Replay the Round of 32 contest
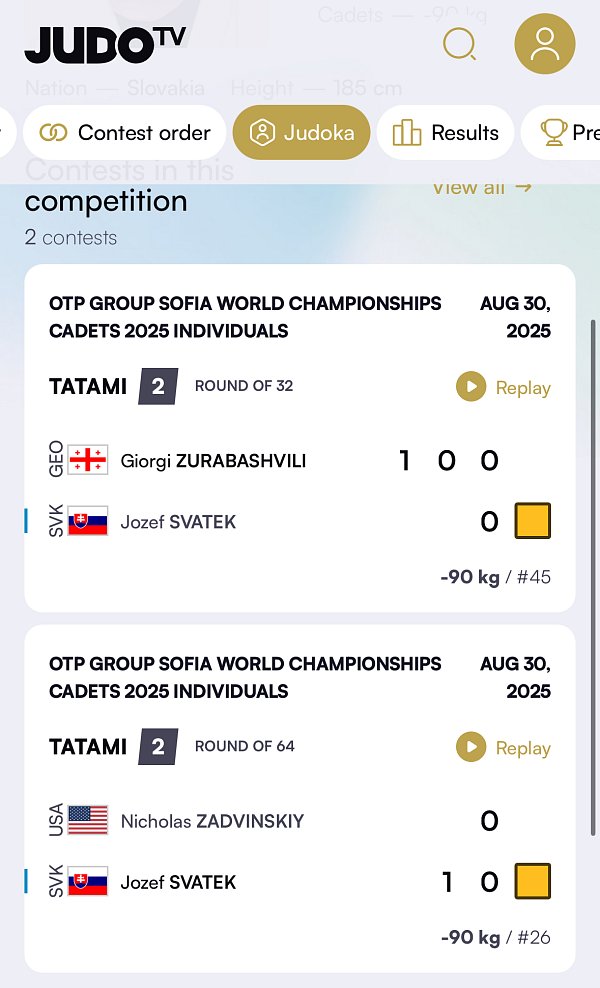 pos(503,387)
